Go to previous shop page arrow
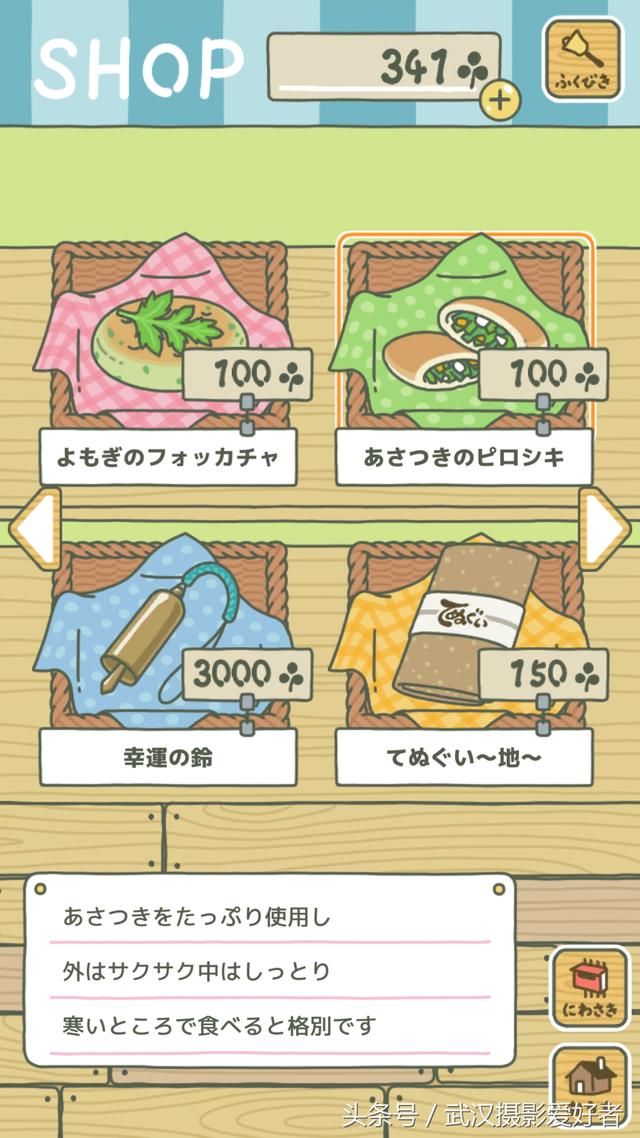Viewport: 640px width, 1138px height. pos(35,528)
